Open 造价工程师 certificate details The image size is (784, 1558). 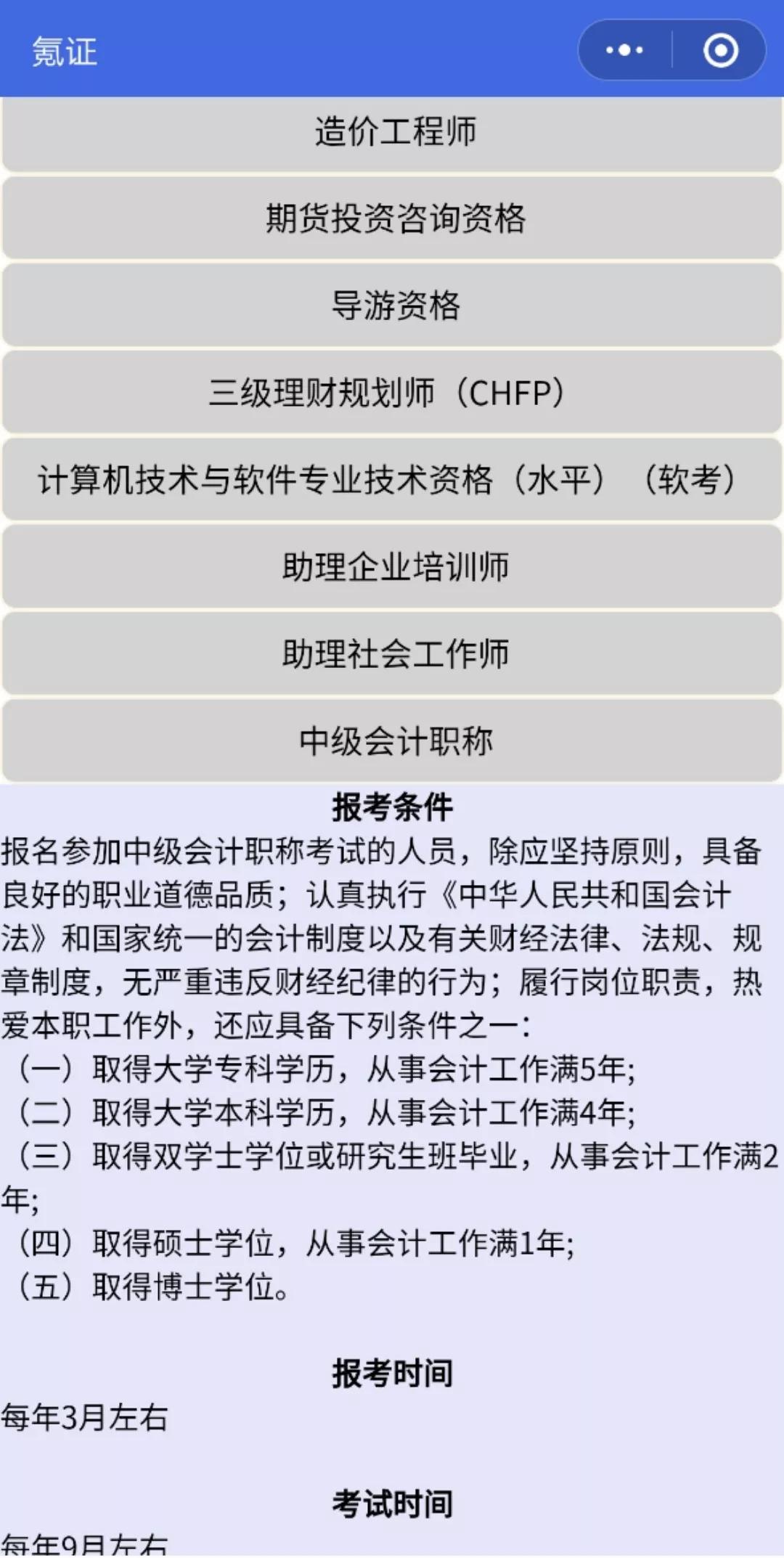(392, 132)
